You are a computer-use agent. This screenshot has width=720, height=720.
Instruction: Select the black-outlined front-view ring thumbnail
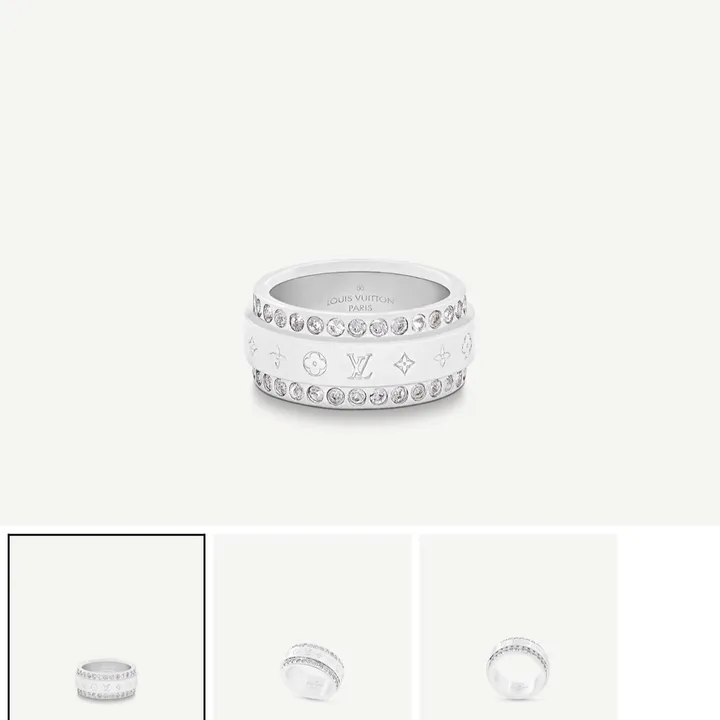coord(107,628)
